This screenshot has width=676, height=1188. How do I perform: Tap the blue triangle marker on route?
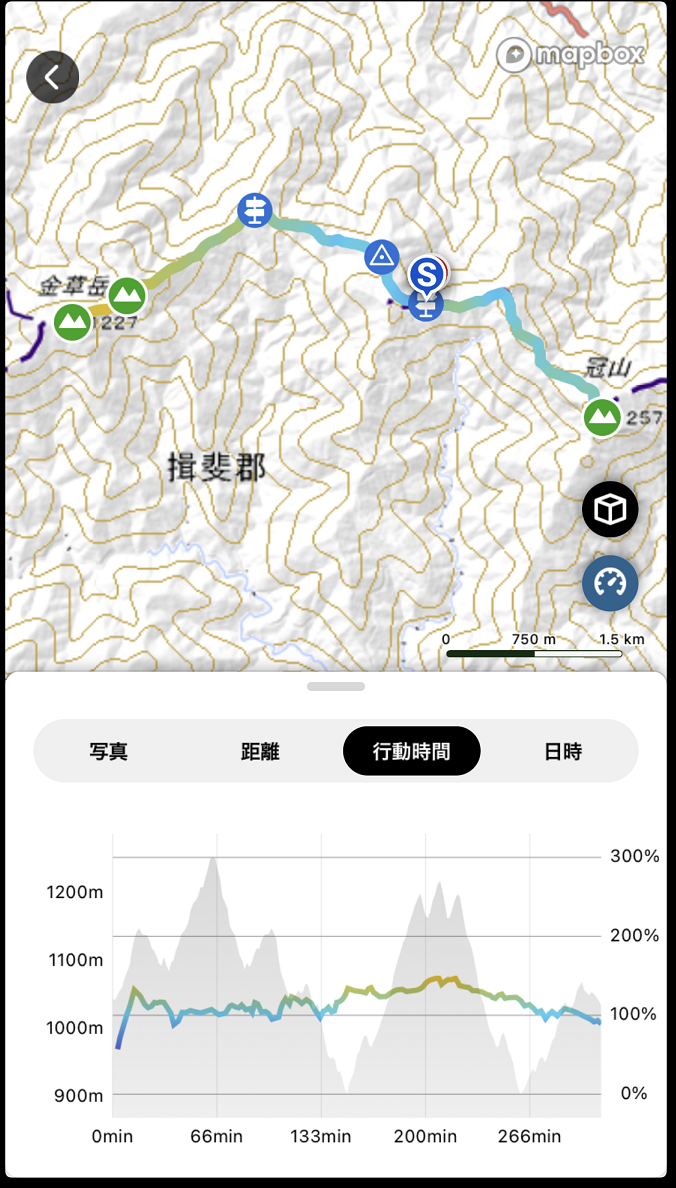pos(381,258)
